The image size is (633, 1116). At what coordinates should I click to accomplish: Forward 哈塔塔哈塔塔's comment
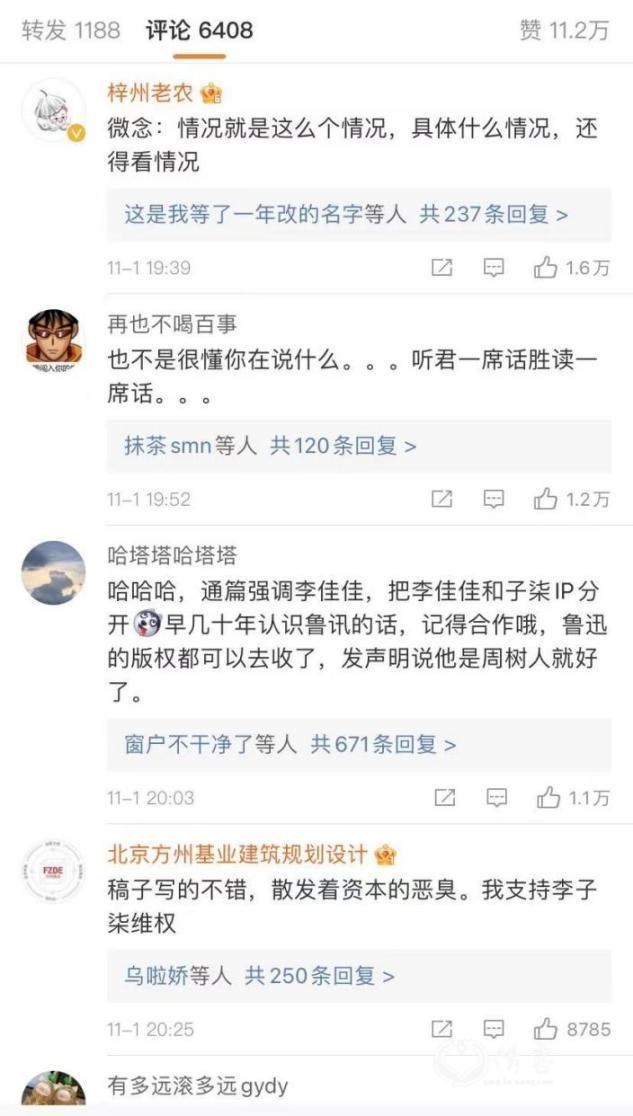pyautogui.click(x=443, y=798)
